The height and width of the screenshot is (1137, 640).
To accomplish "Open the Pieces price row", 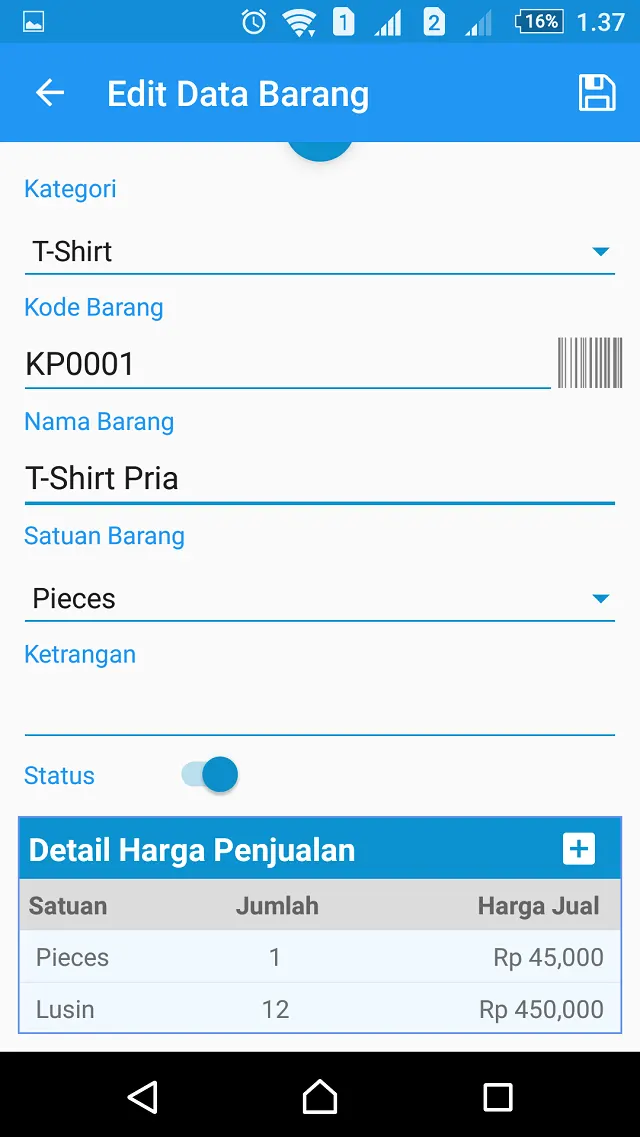I will pos(320,957).
